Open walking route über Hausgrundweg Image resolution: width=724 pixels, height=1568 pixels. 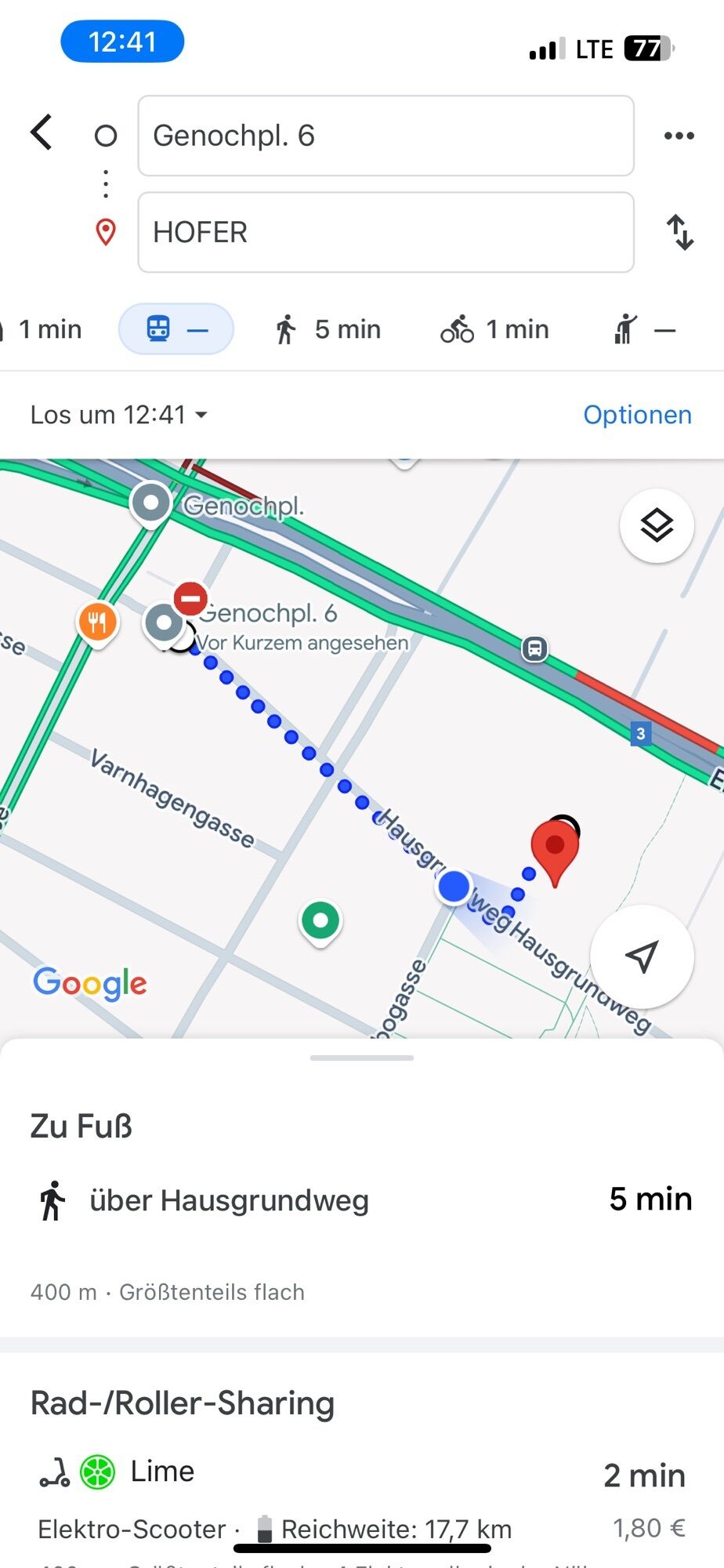pyautogui.click(x=360, y=1200)
